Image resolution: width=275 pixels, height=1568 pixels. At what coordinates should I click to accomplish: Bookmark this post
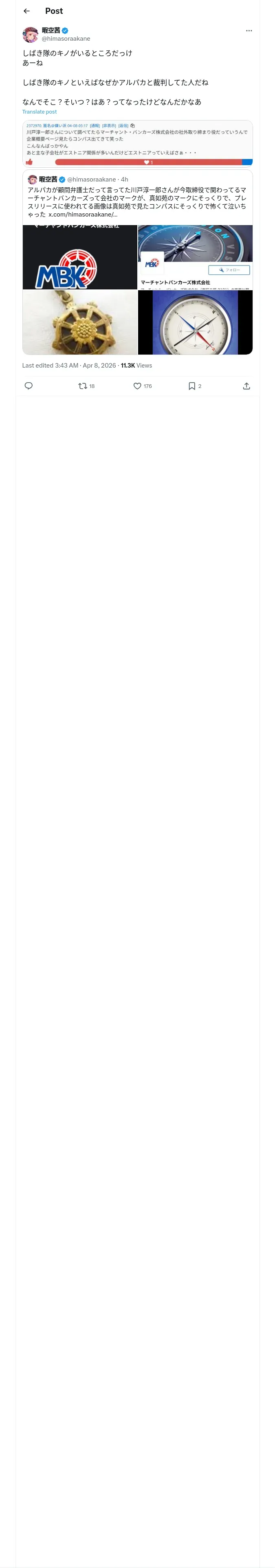point(194,386)
